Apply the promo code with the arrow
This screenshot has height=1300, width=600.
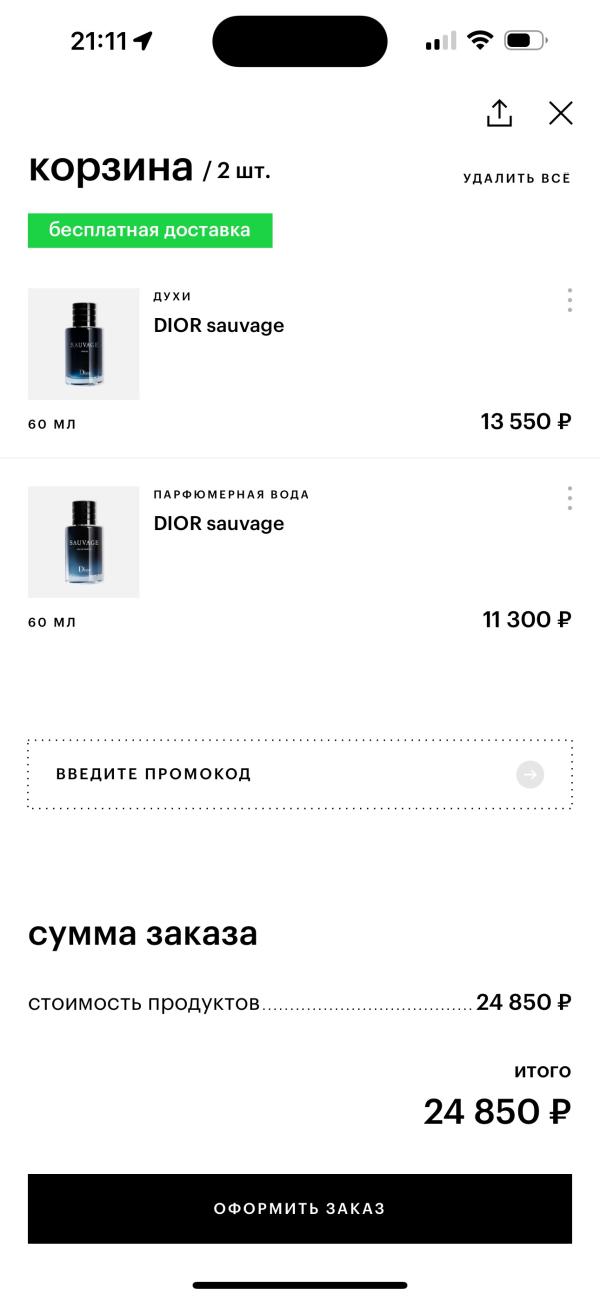(x=530, y=774)
